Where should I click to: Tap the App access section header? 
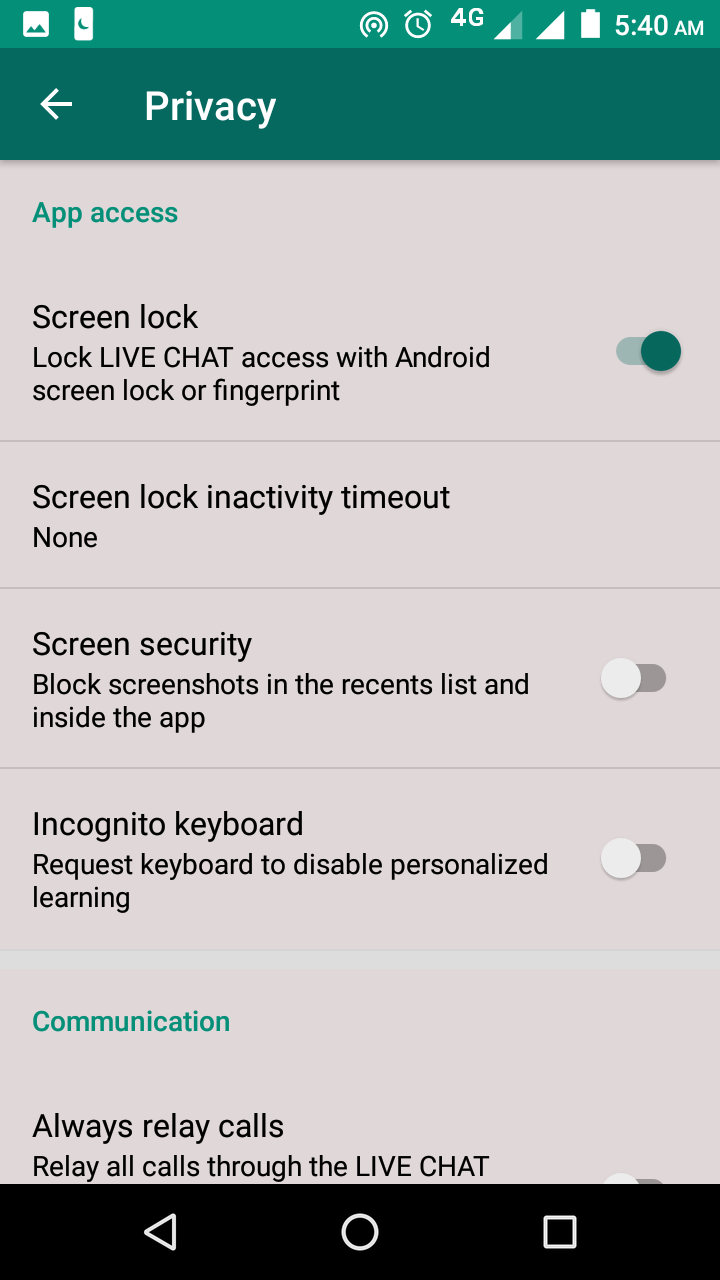pyautogui.click(x=104, y=212)
